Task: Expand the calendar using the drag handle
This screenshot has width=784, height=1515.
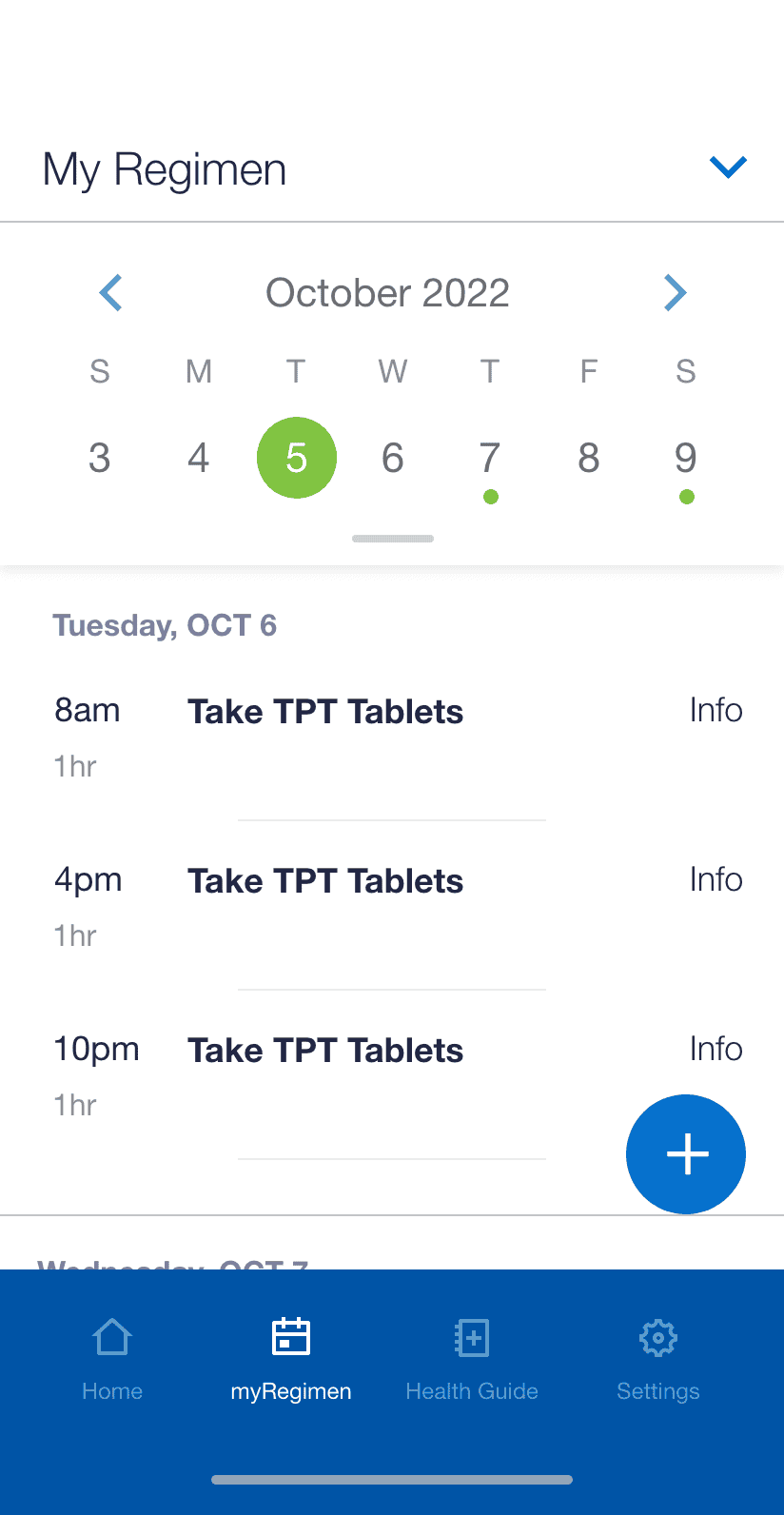Action: [392, 538]
